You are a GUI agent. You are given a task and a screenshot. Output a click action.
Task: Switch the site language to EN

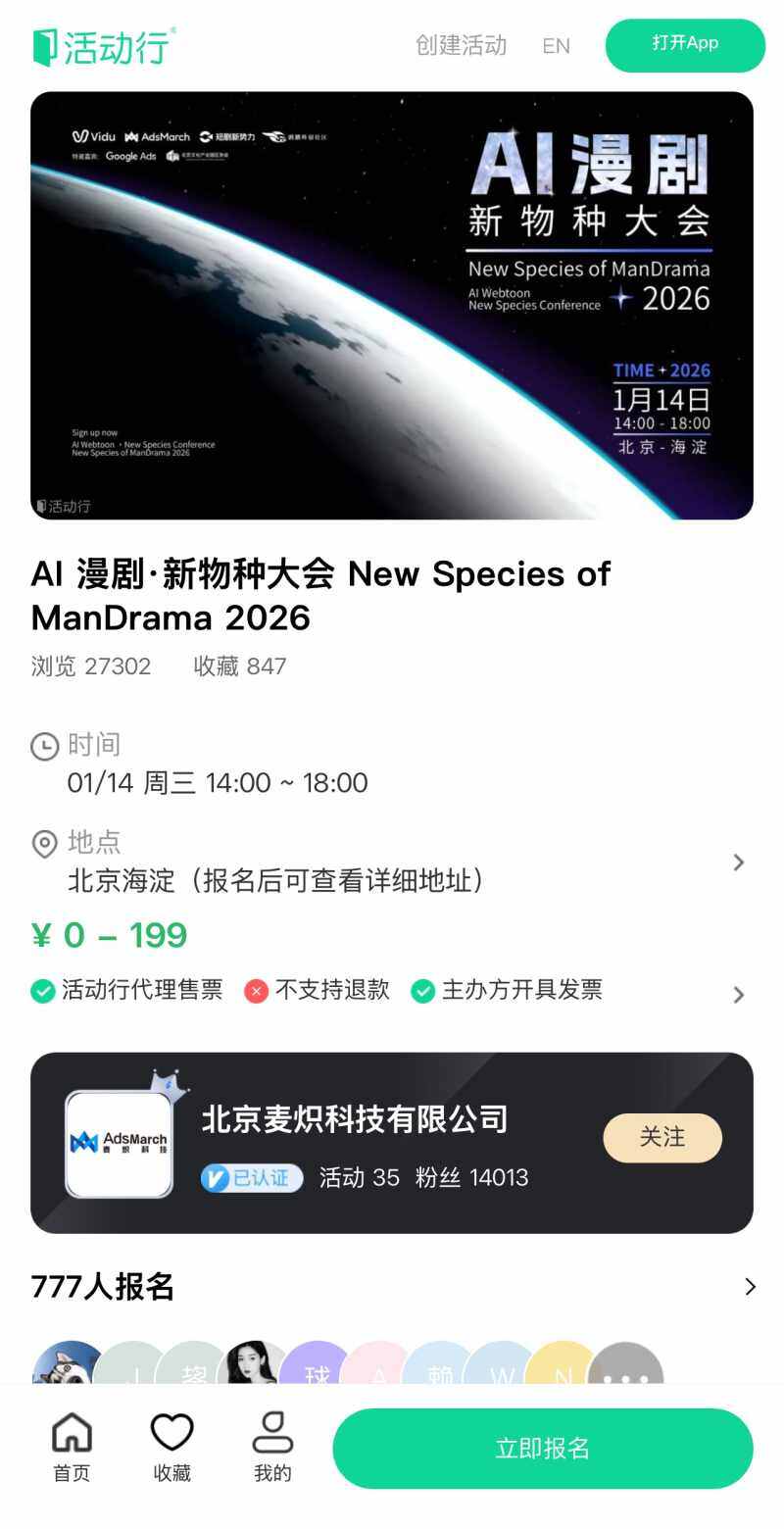point(556,45)
